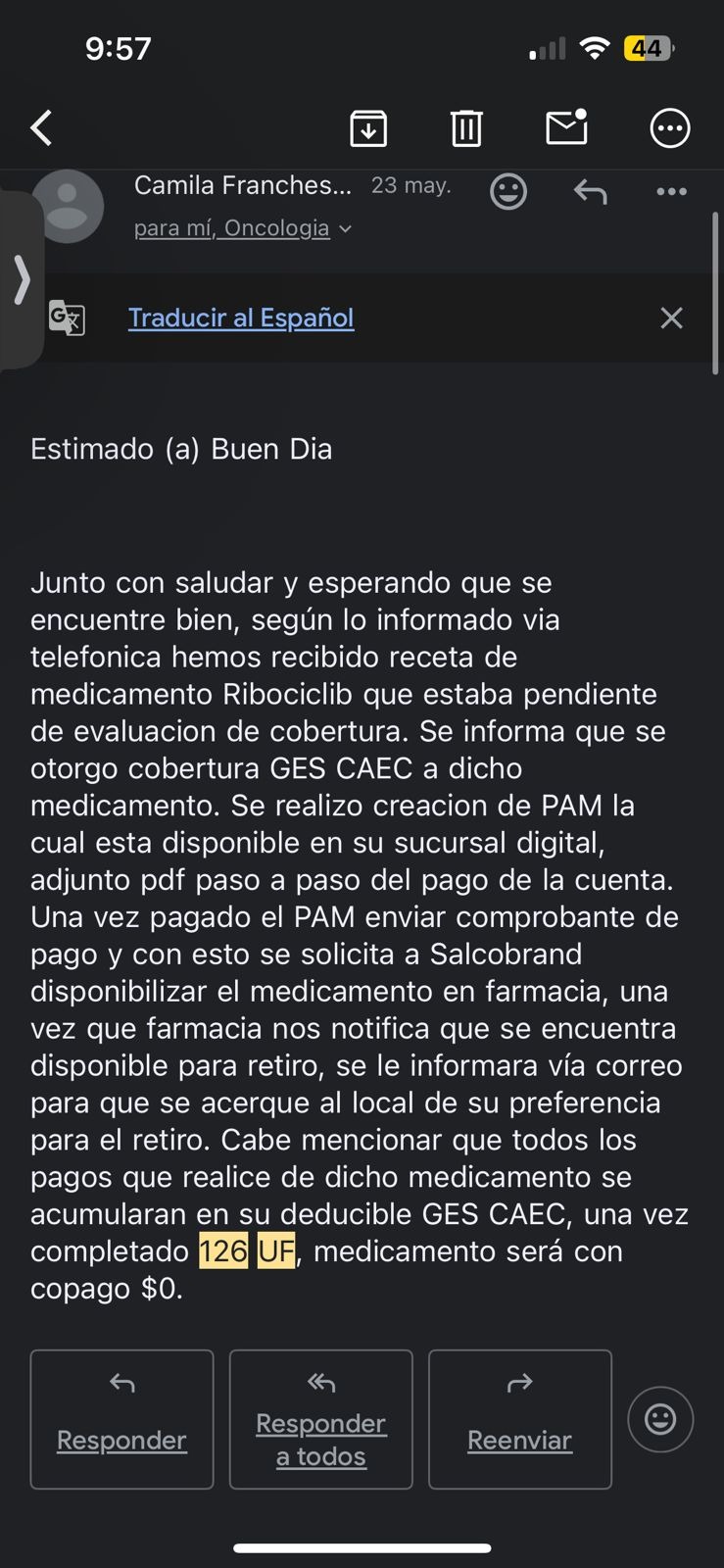Choose Responder a todos
This screenshot has height=1568, width=724.
320,1419
